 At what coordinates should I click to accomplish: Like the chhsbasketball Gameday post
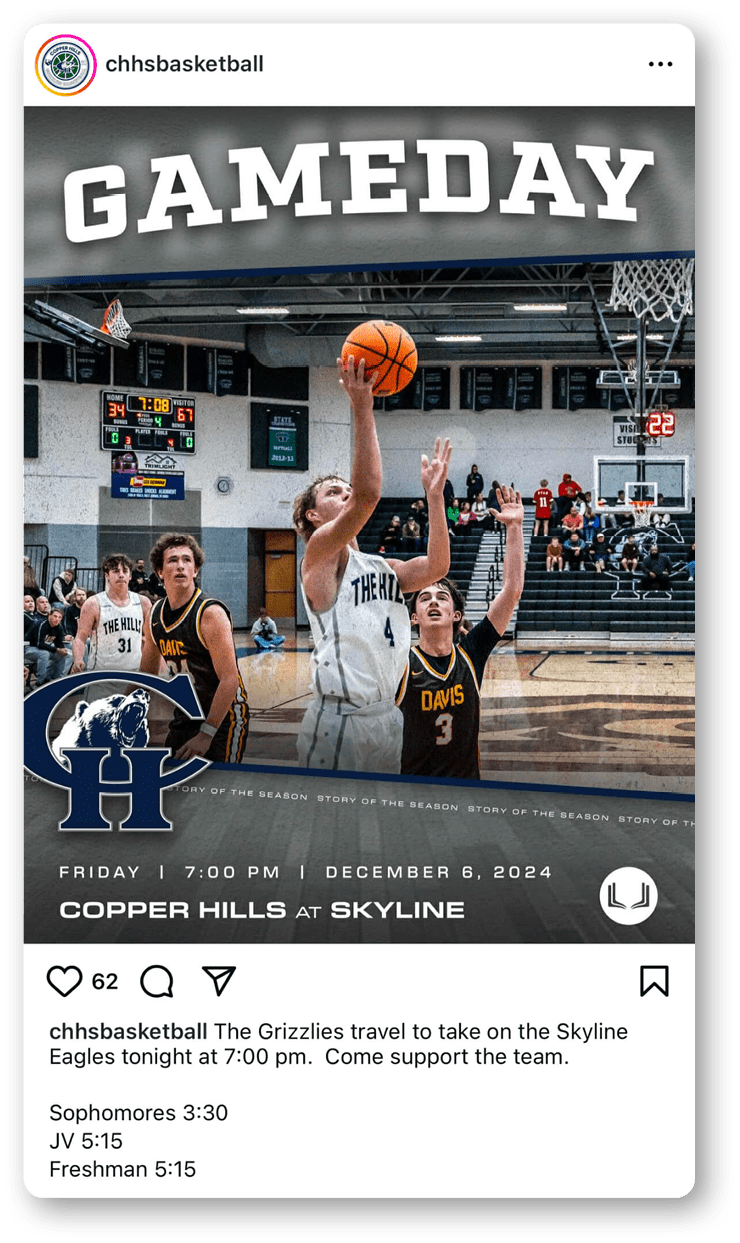(x=64, y=981)
